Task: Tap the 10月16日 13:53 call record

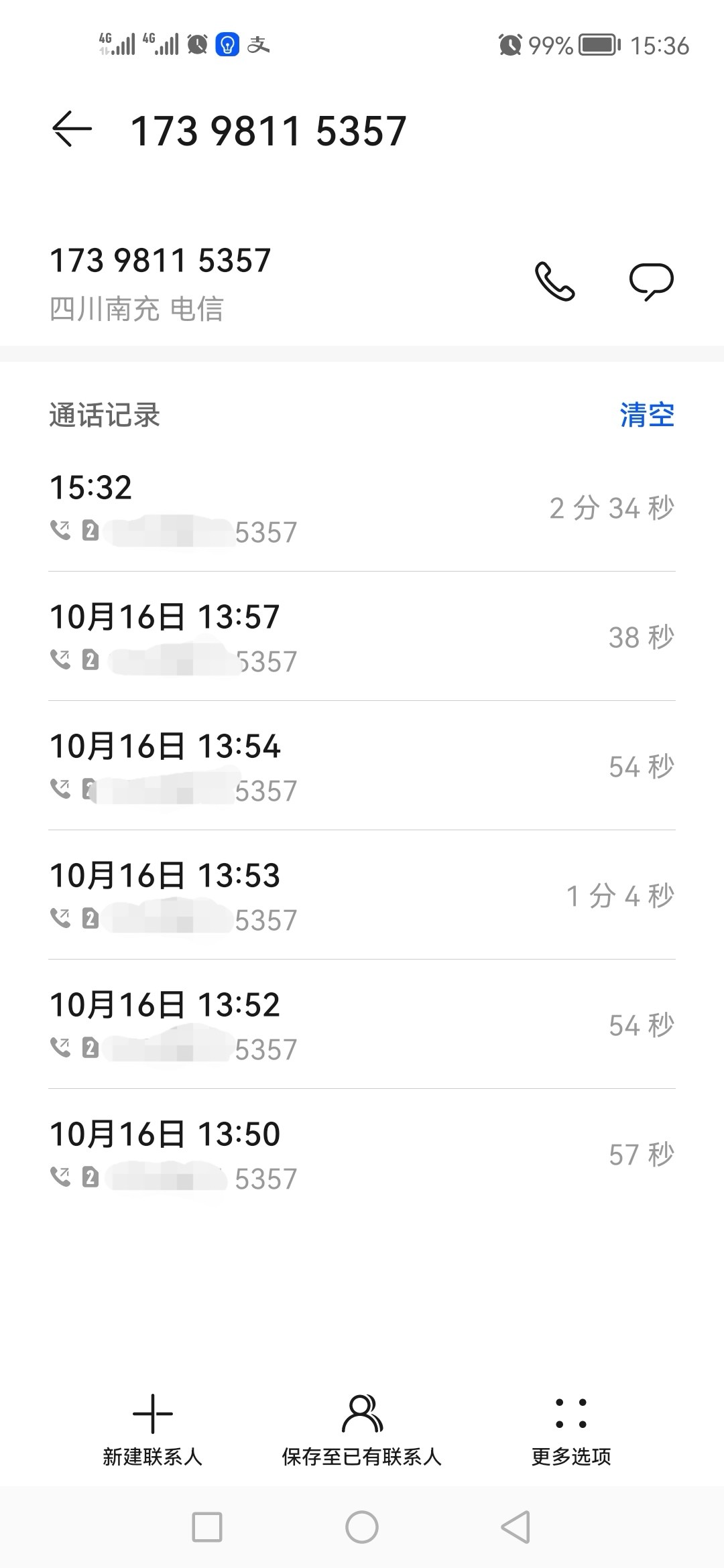Action: coord(362,895)
